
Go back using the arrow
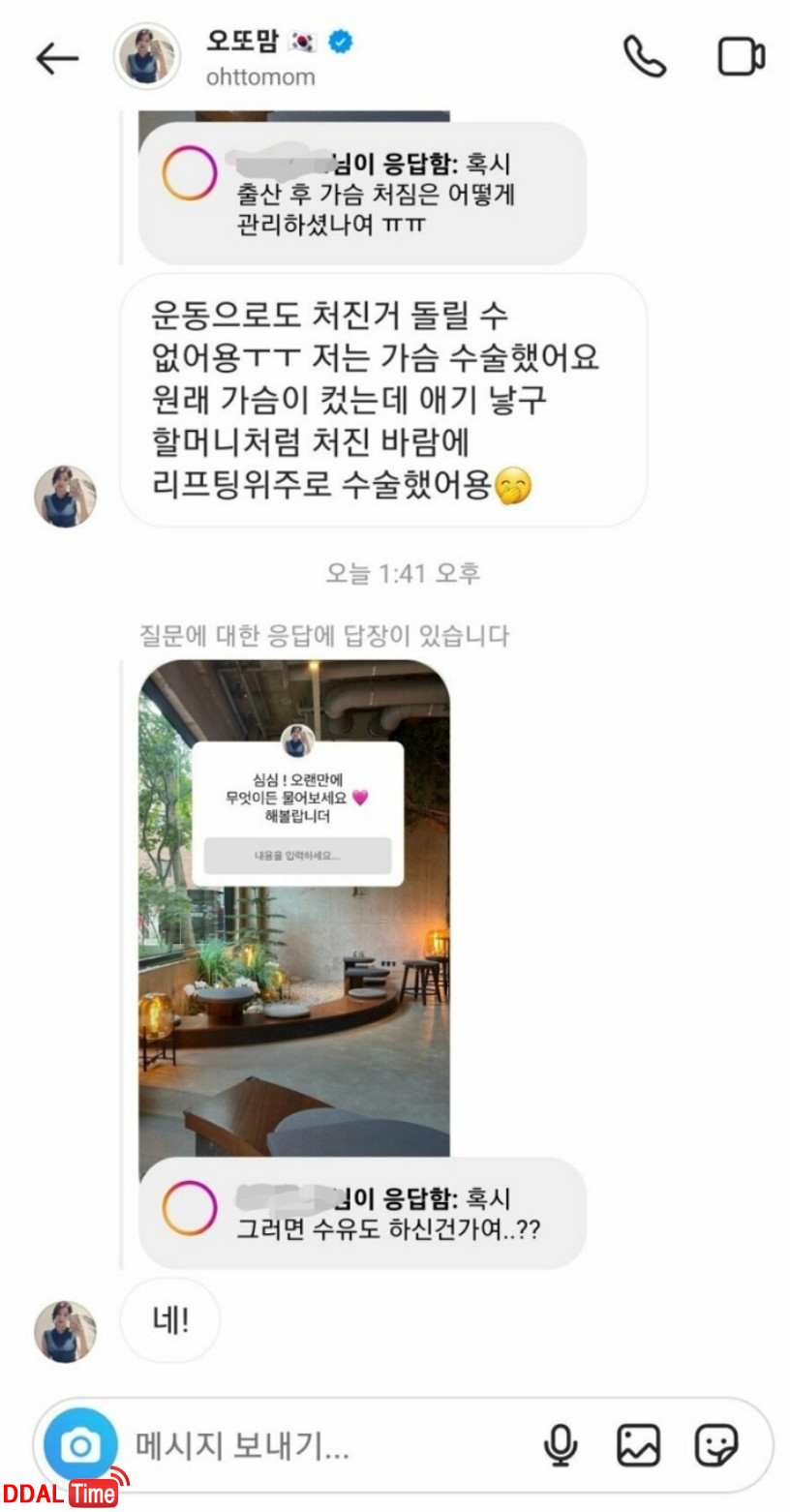57,59
